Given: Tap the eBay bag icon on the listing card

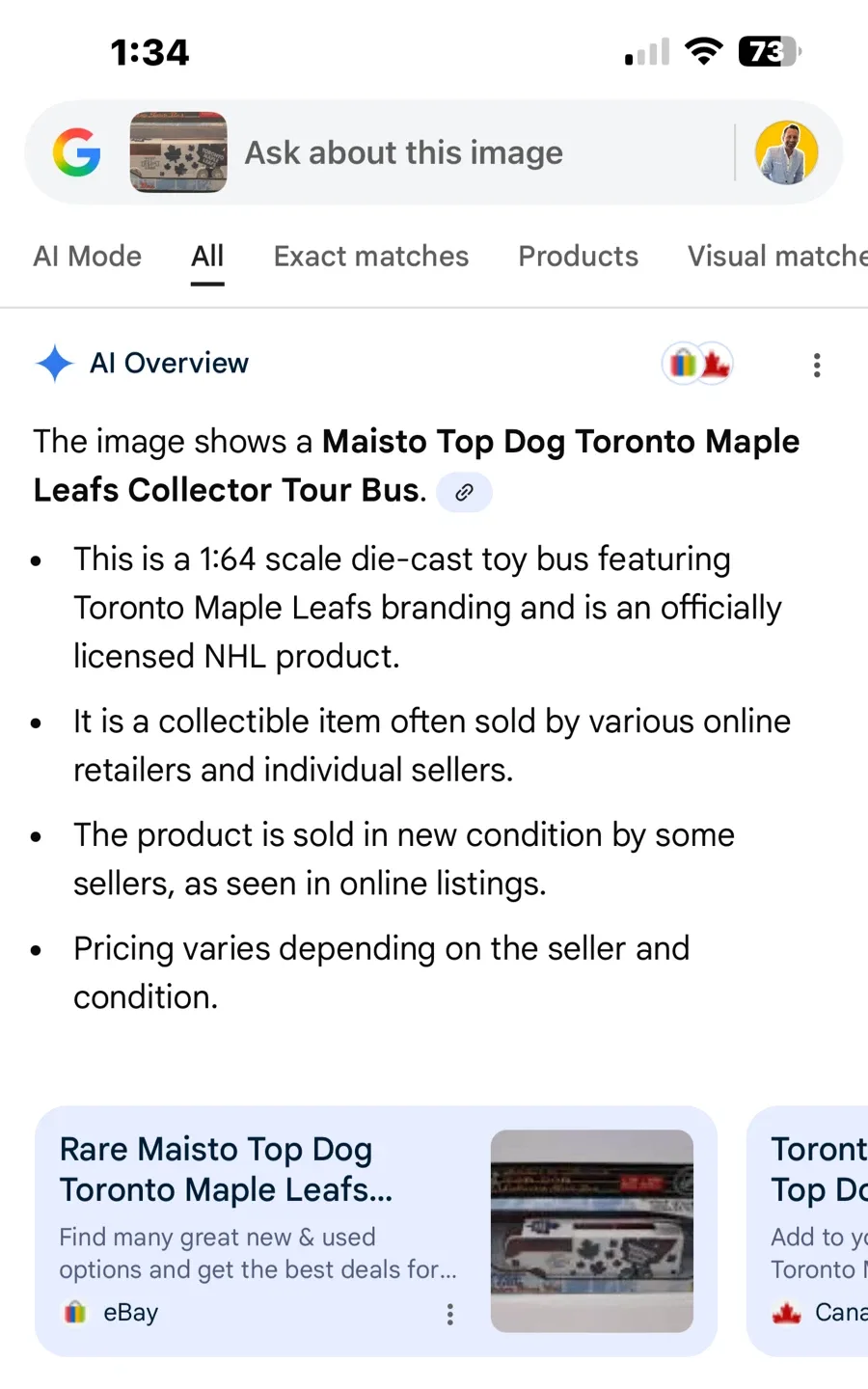Looking at the screenshot, I should pyautogui.click(x=74, y=1313).
